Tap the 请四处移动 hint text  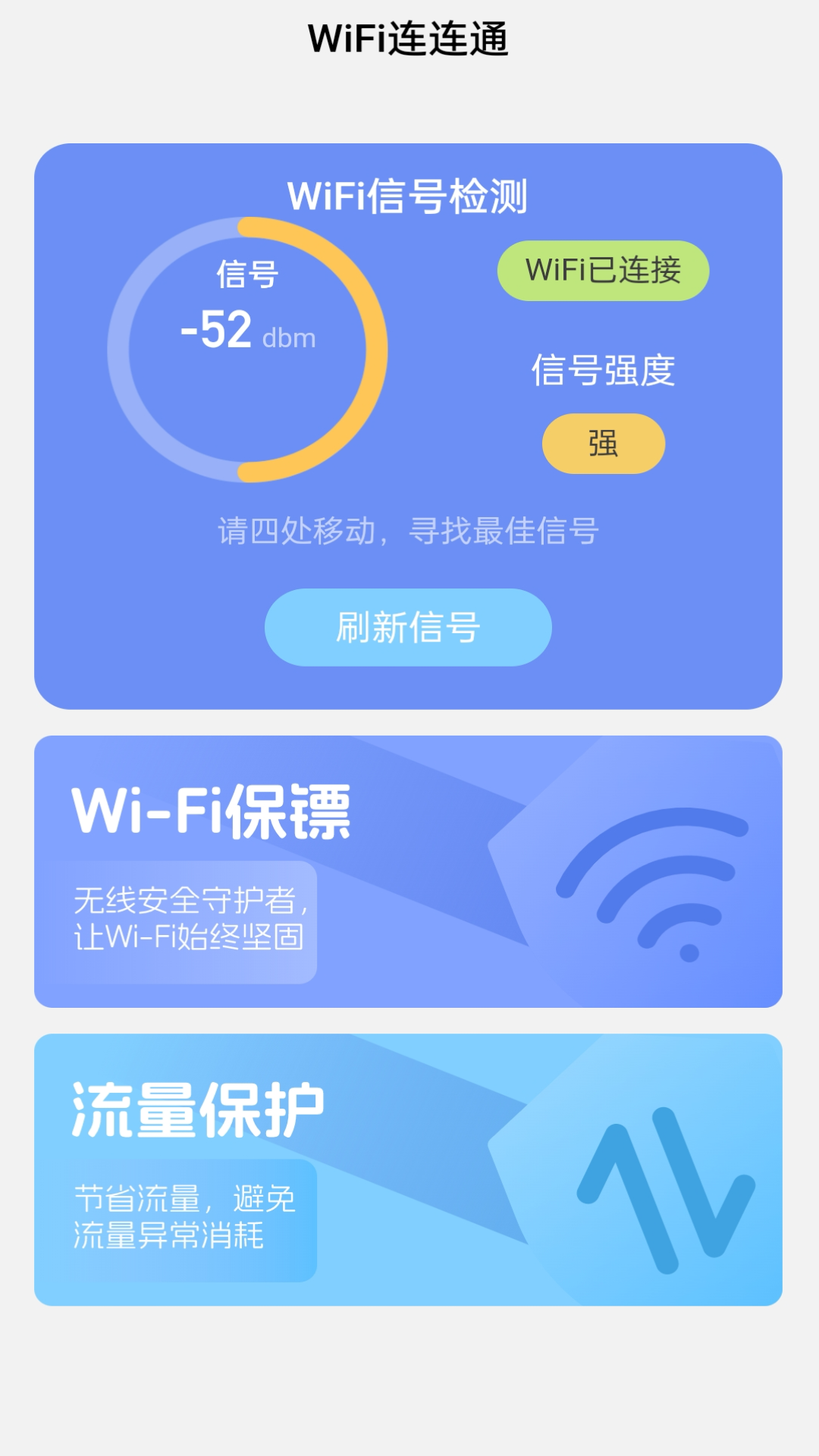[x=408, y=531]
